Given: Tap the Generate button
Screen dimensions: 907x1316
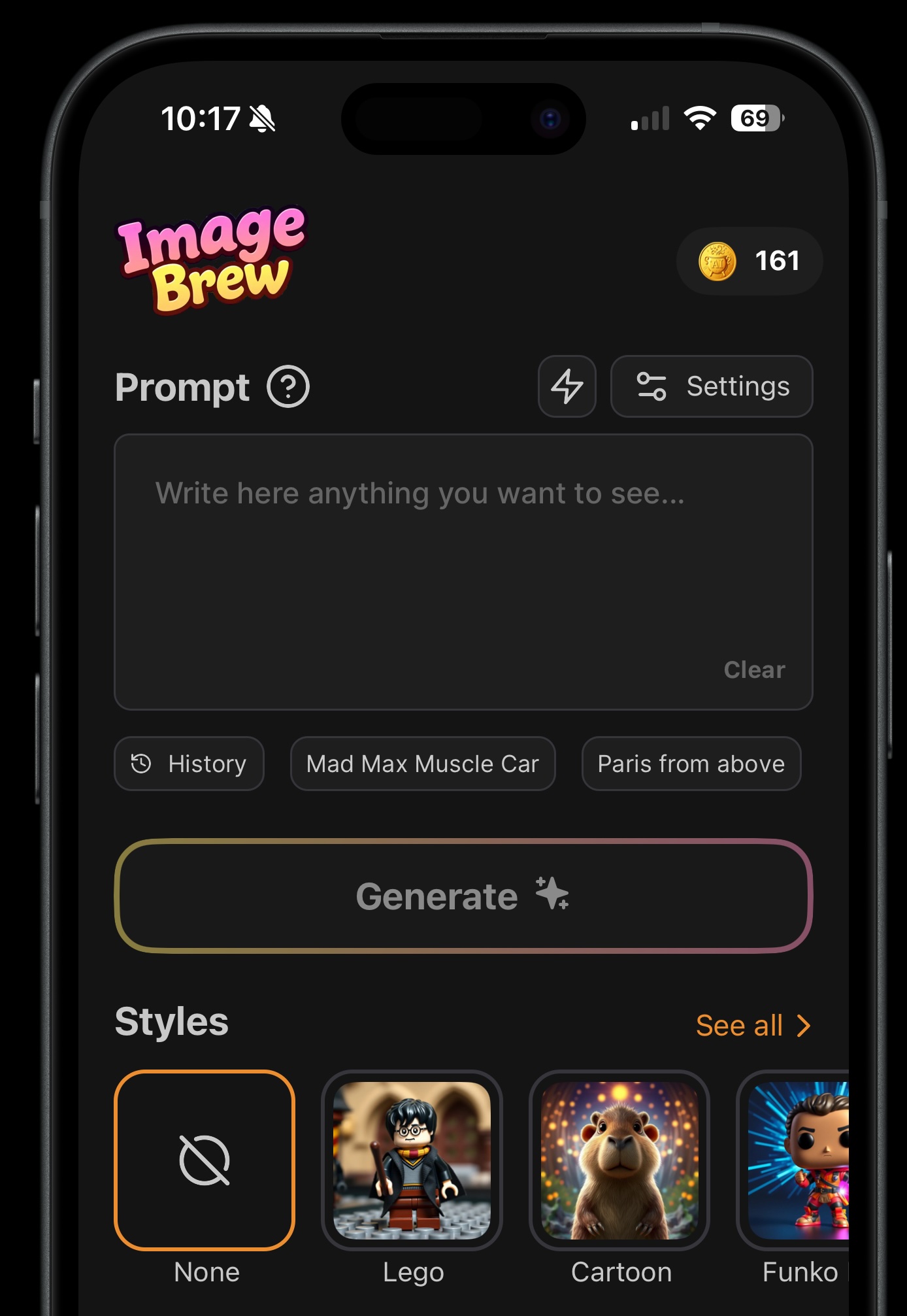Looking at the screenshot, I should (x=463, y=896).
